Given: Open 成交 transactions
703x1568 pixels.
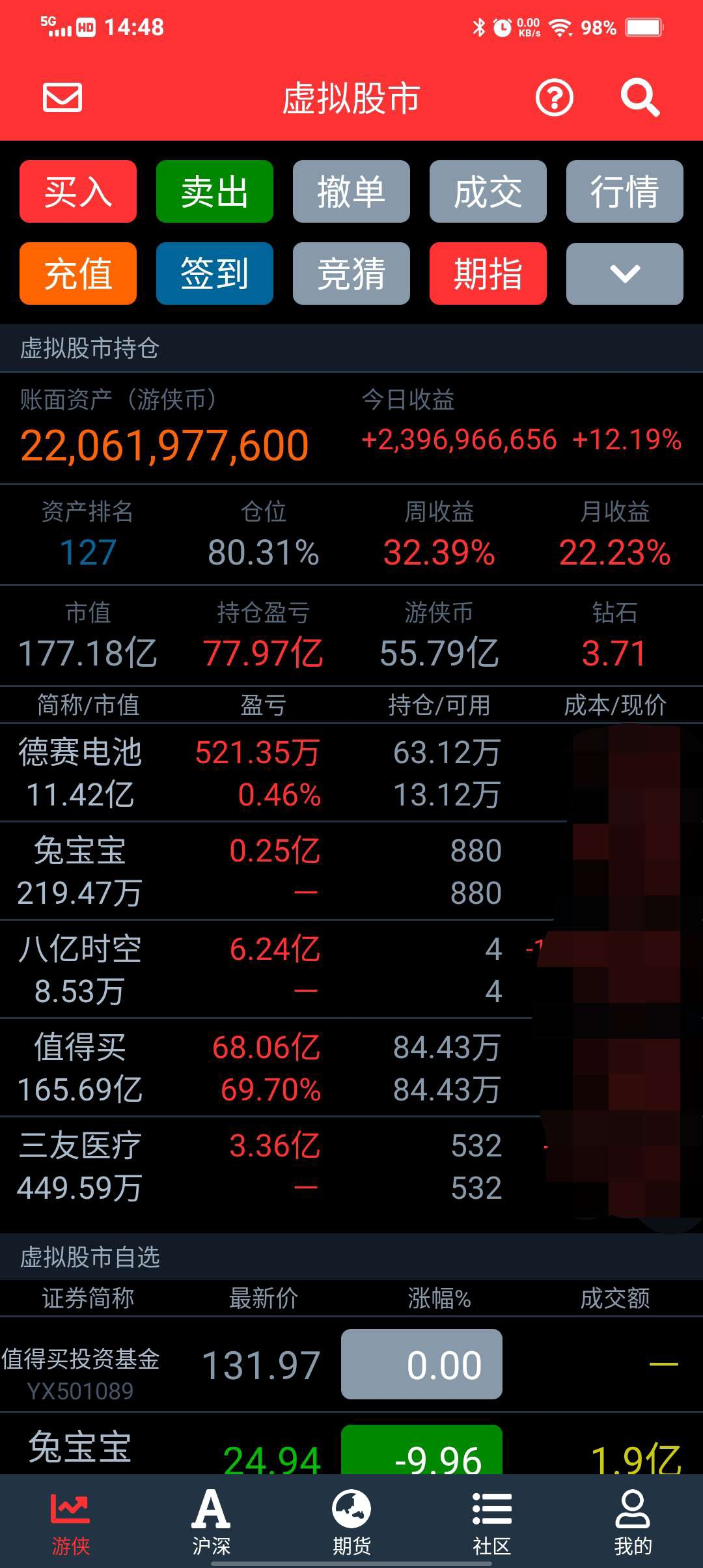Looking at the screenshot, I should click(x=488, y=191).
